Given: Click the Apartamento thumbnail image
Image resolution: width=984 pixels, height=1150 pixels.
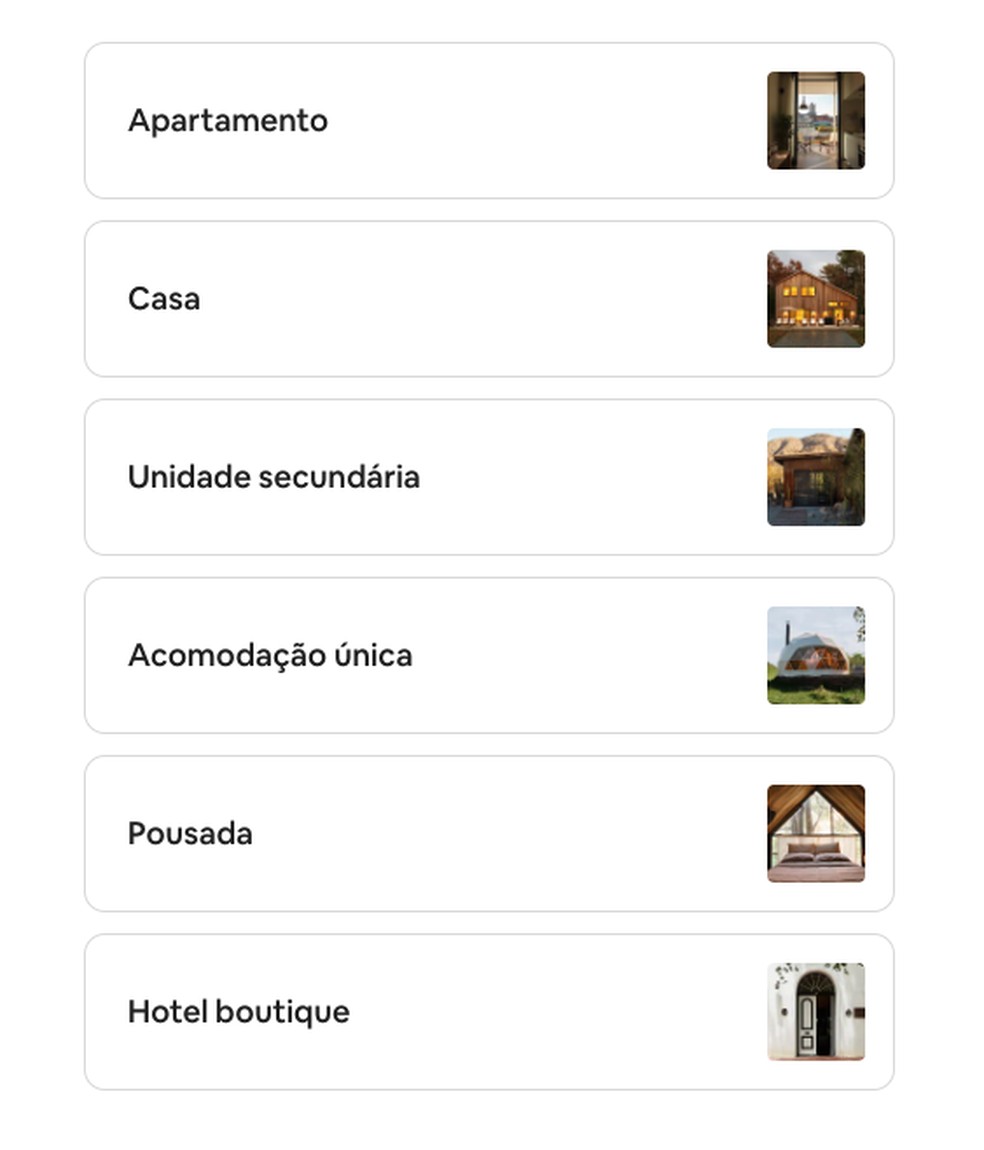Looking at the screenshot, I should tap(816, 120).
